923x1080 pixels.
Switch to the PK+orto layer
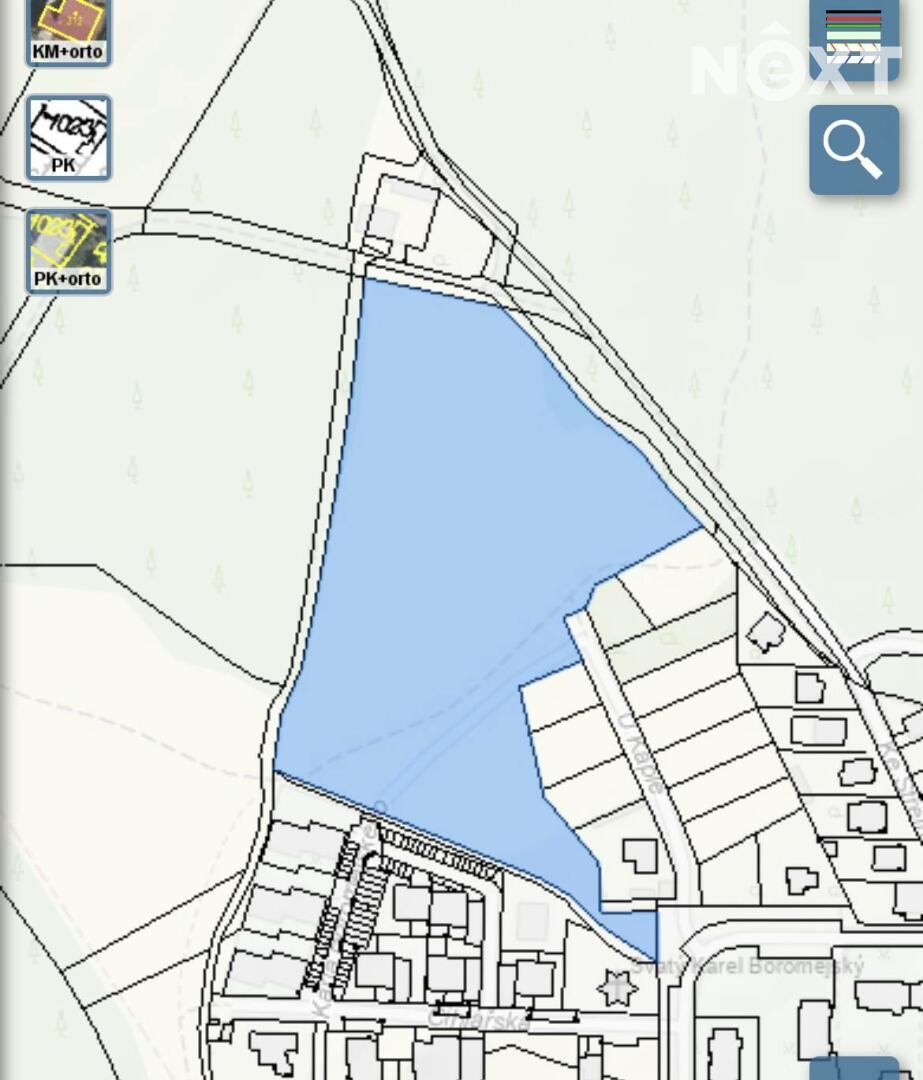pyautogui.click(x=68, y=251)
